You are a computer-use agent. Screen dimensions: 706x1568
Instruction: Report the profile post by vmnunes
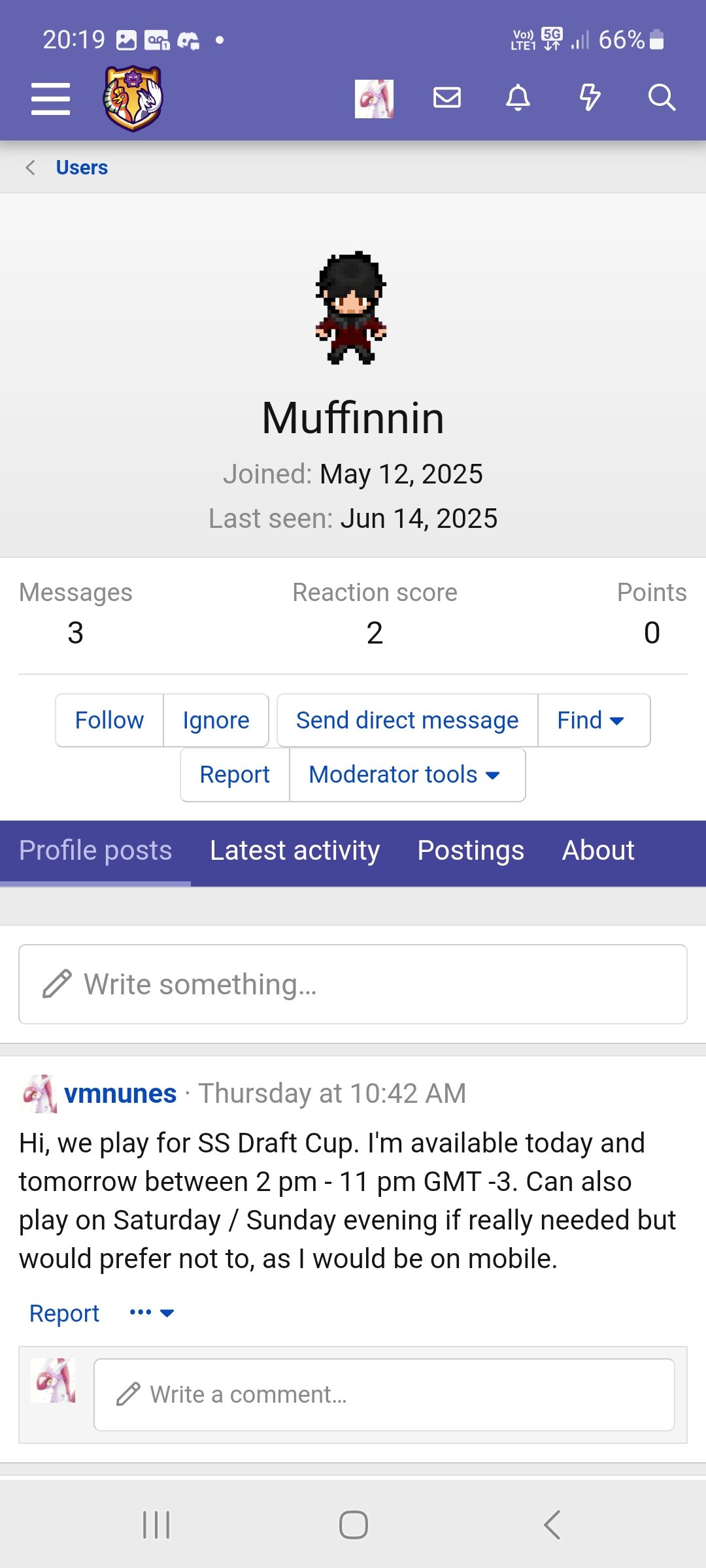[64, 1313]
